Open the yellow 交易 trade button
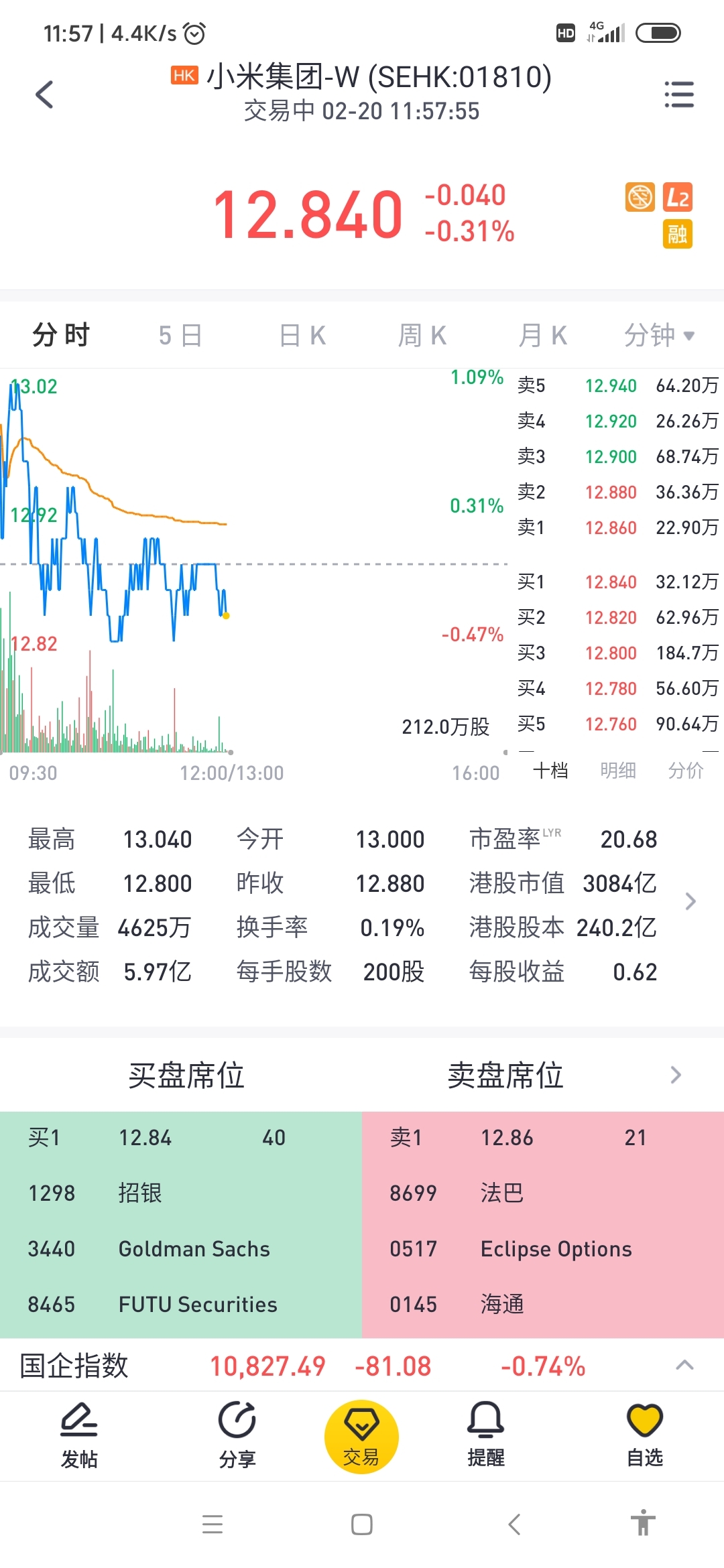 361,1437
